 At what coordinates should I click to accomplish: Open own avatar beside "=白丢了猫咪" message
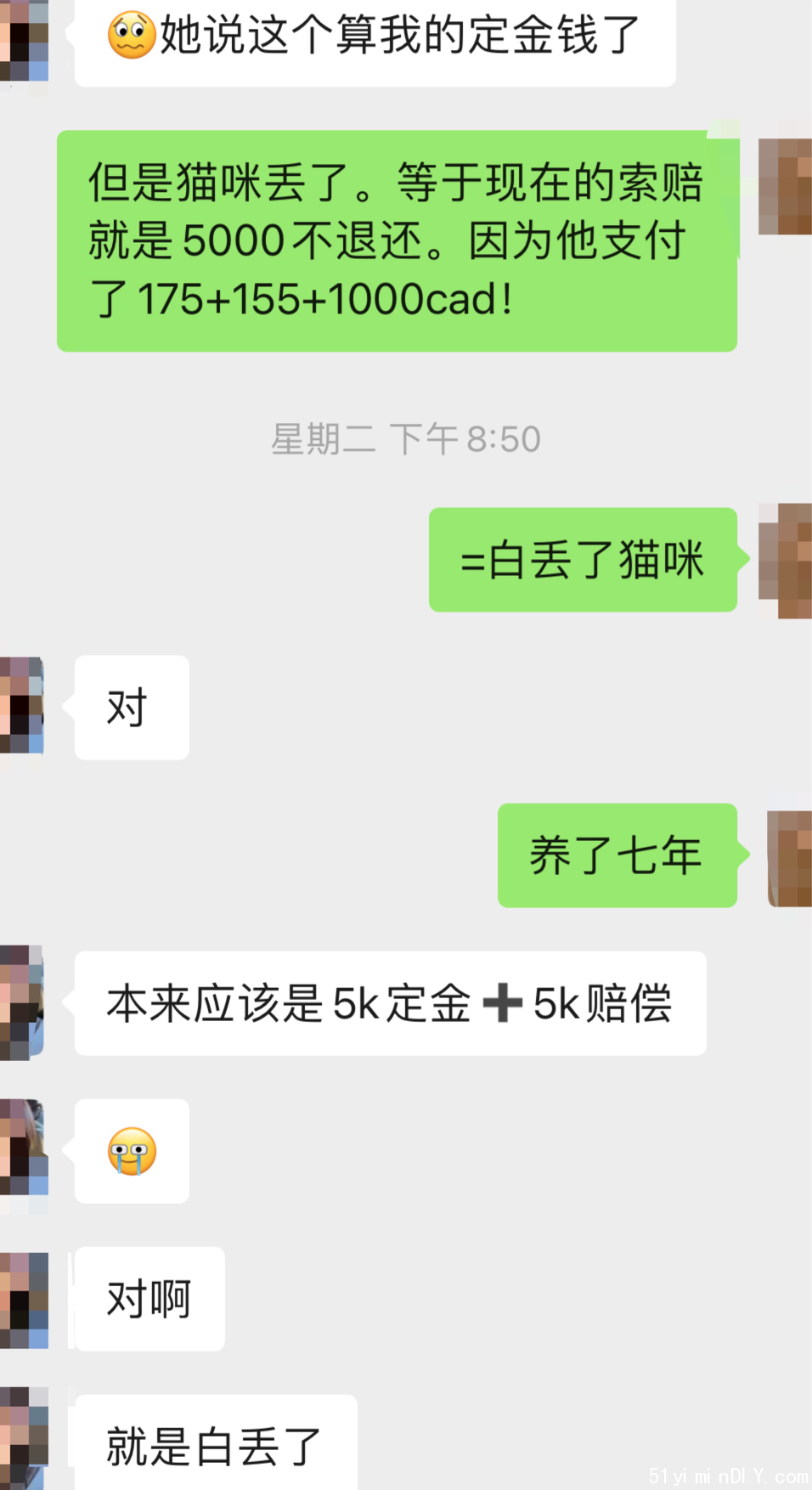(x=785, y=561)
